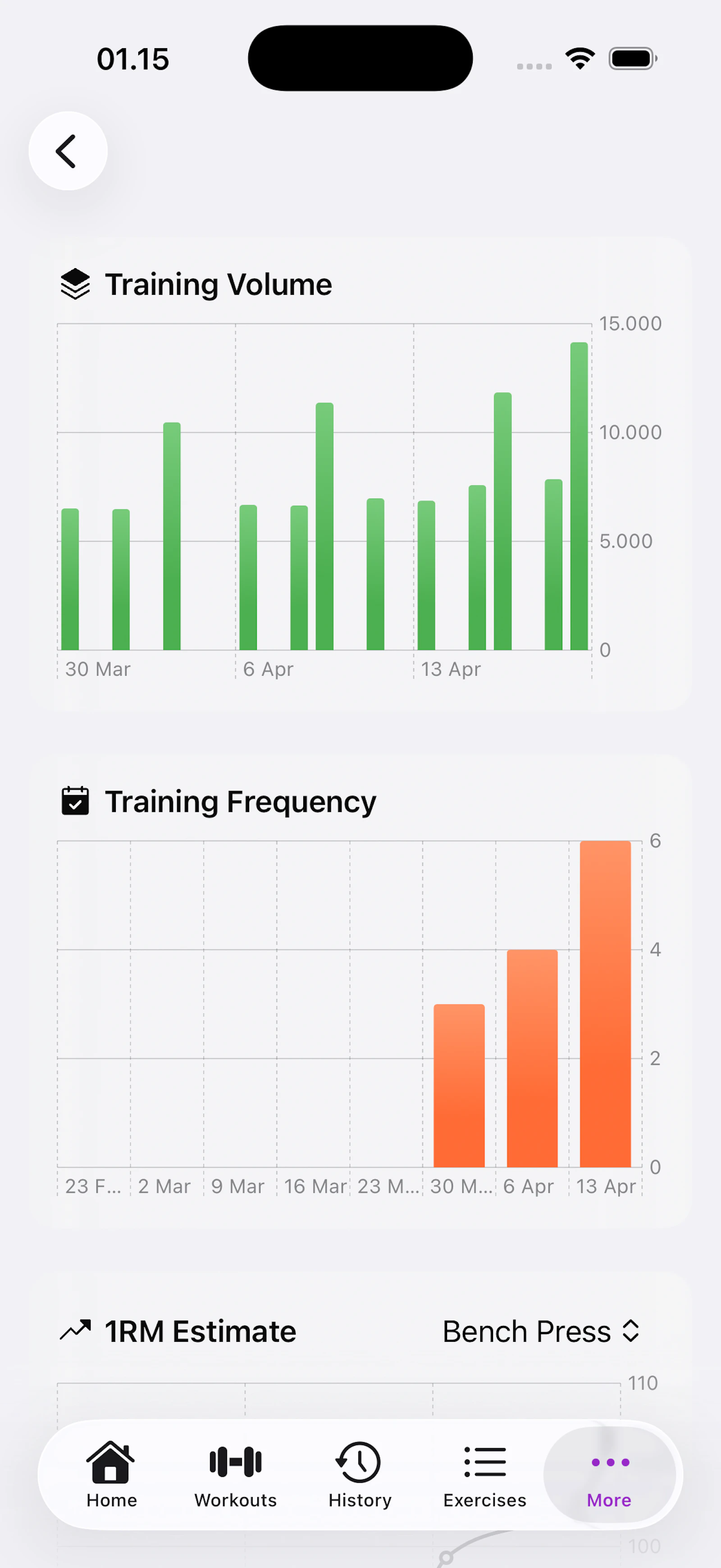
Task: Tap the 1RM Estimate trend icon
Action: click(77, 1330)
